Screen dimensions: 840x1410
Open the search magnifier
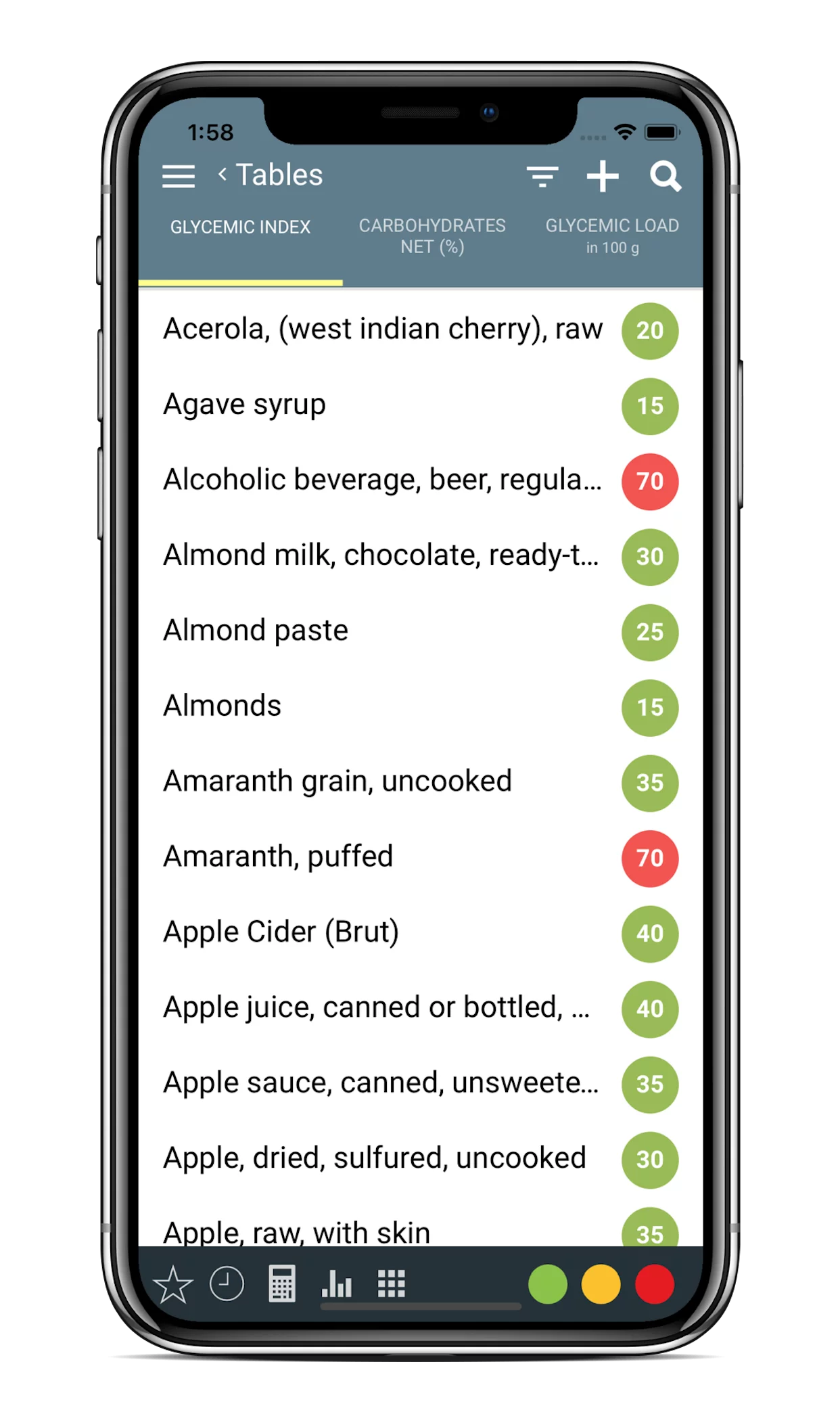click(666, 177)
